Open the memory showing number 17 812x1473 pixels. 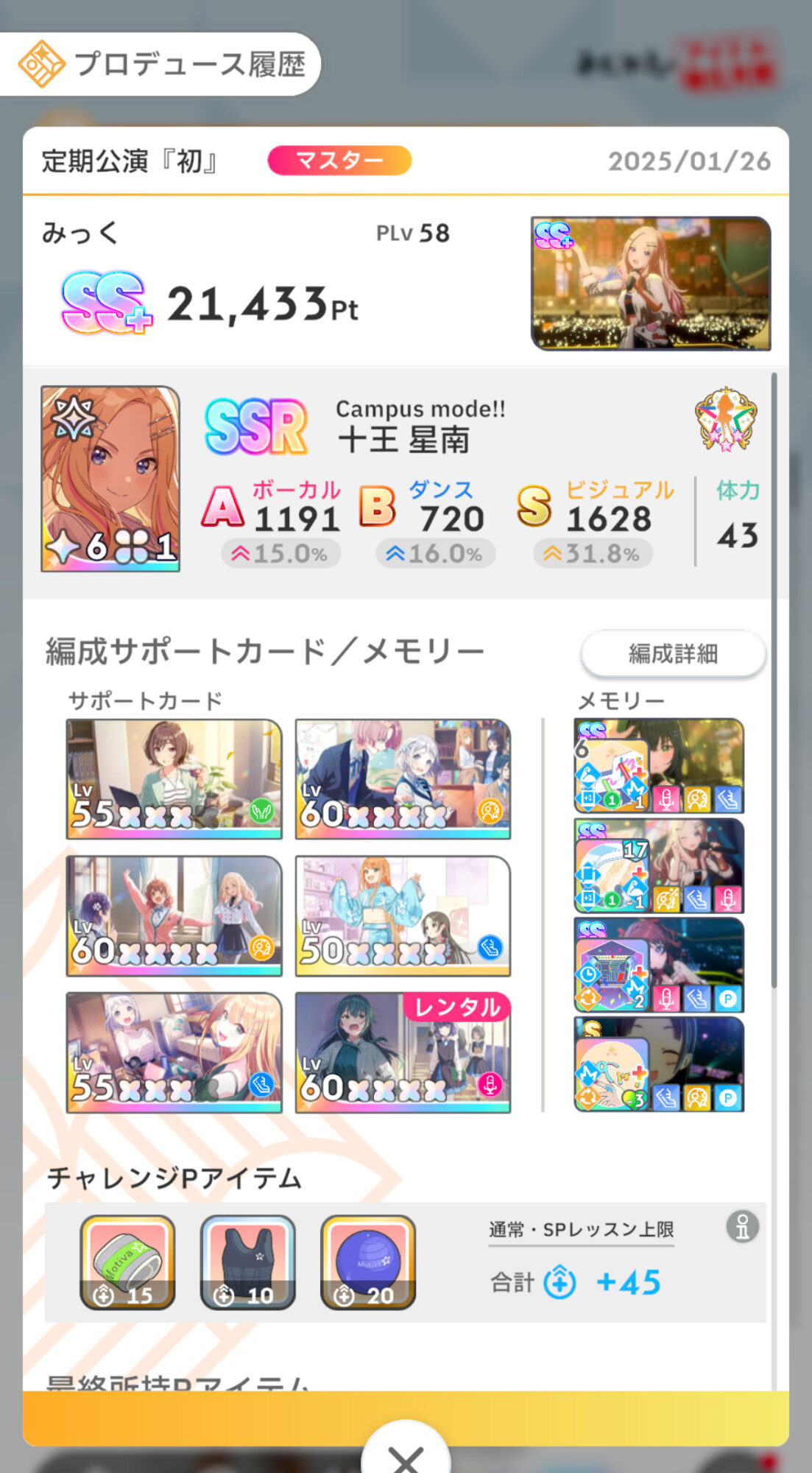tap(659, 865)
